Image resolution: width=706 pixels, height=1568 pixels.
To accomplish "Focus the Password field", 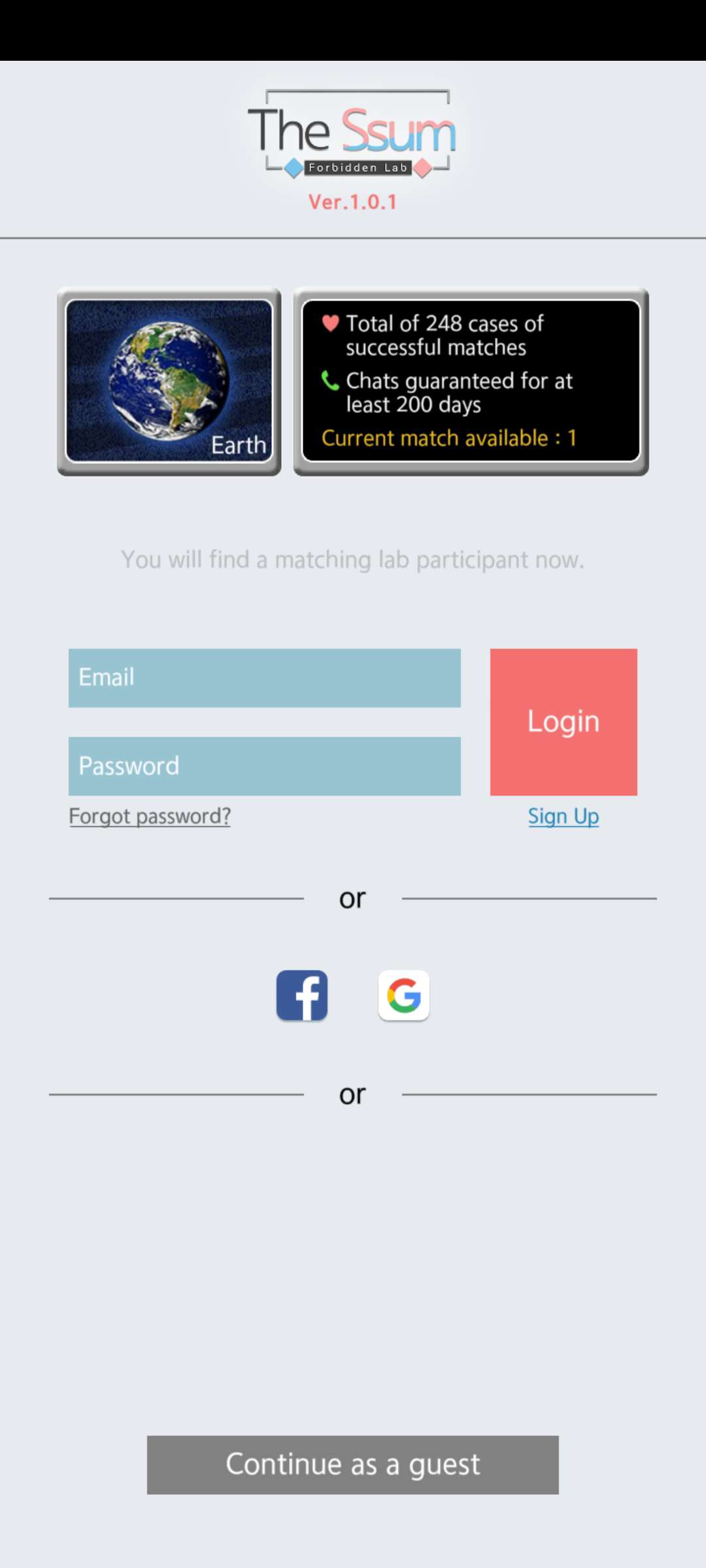I will coord(264,766).
